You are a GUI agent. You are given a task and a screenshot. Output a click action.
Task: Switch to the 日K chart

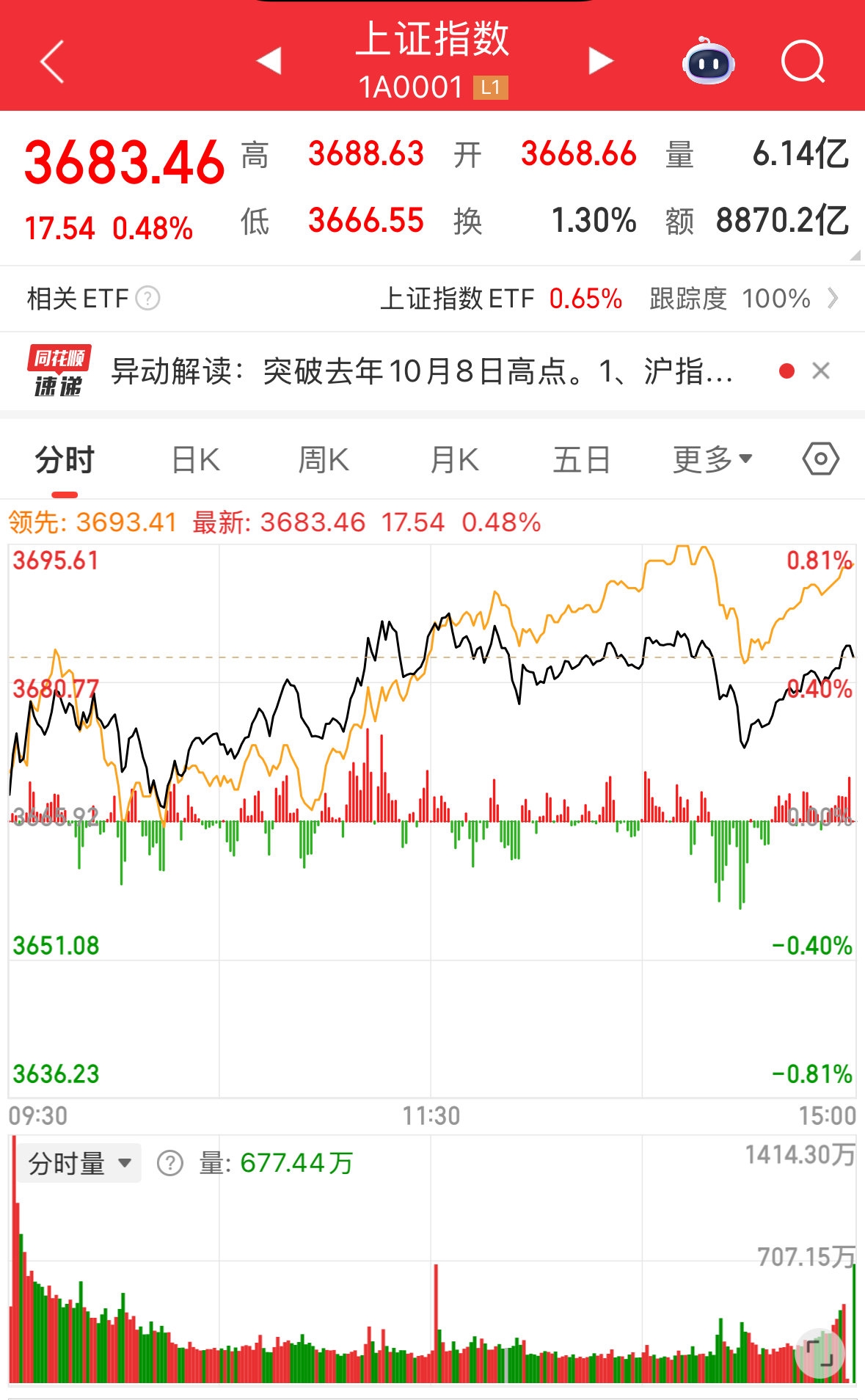(195, 461)
